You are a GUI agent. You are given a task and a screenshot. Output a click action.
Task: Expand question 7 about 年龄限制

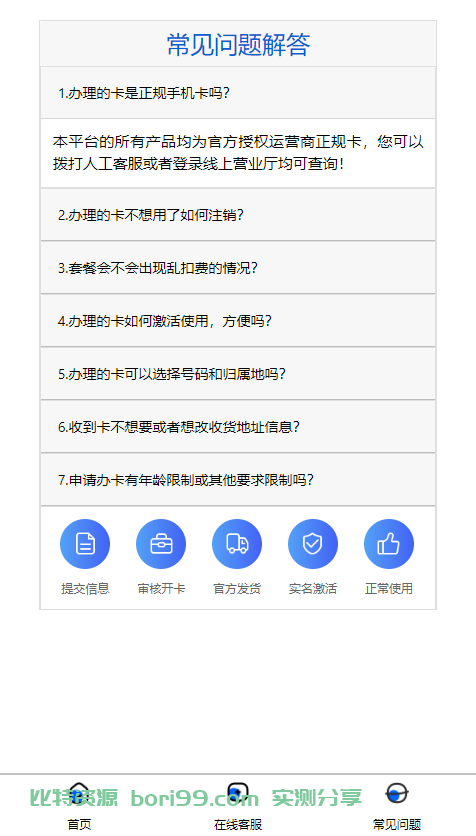pyautogui.click(x=238, y=479)
